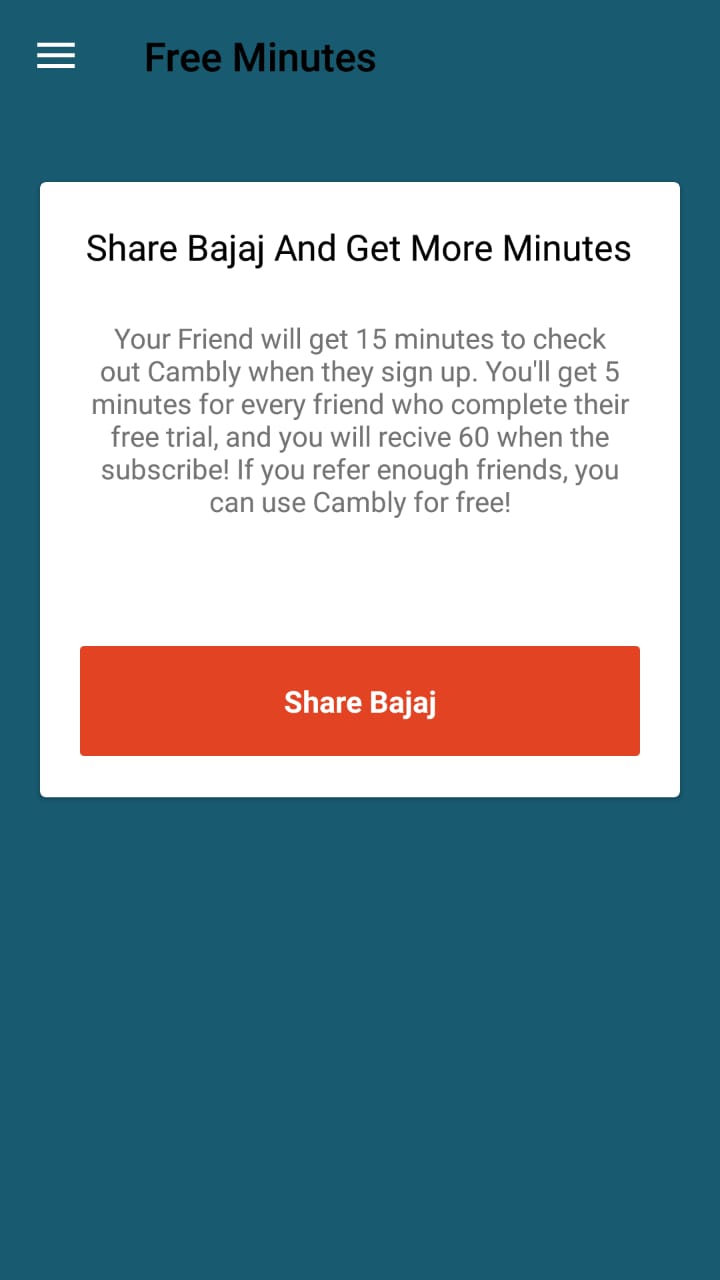This screenshot has height=1280, width=720.
Task: Tap the Share Bajaj button
Action: coord(360,701)
